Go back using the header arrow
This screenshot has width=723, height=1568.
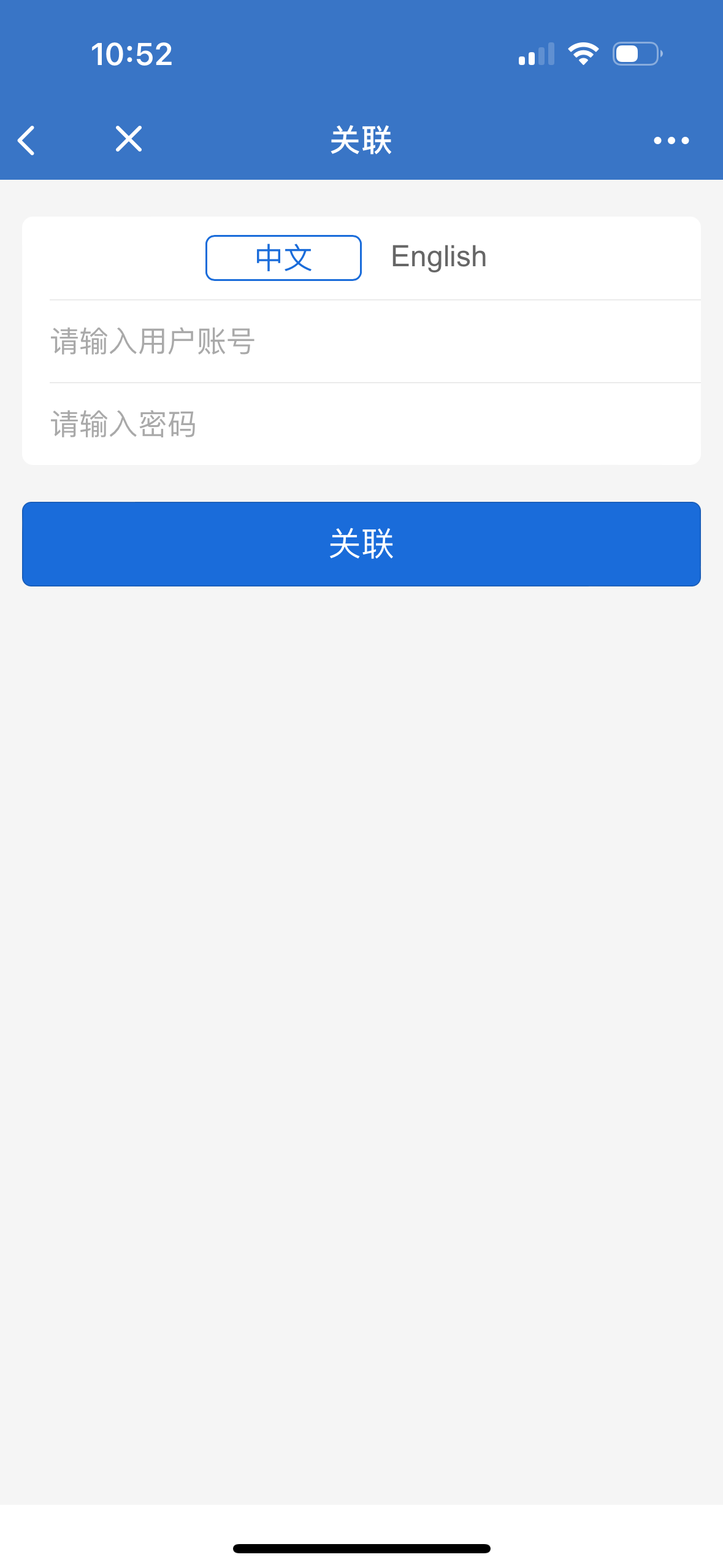point(26,140)
